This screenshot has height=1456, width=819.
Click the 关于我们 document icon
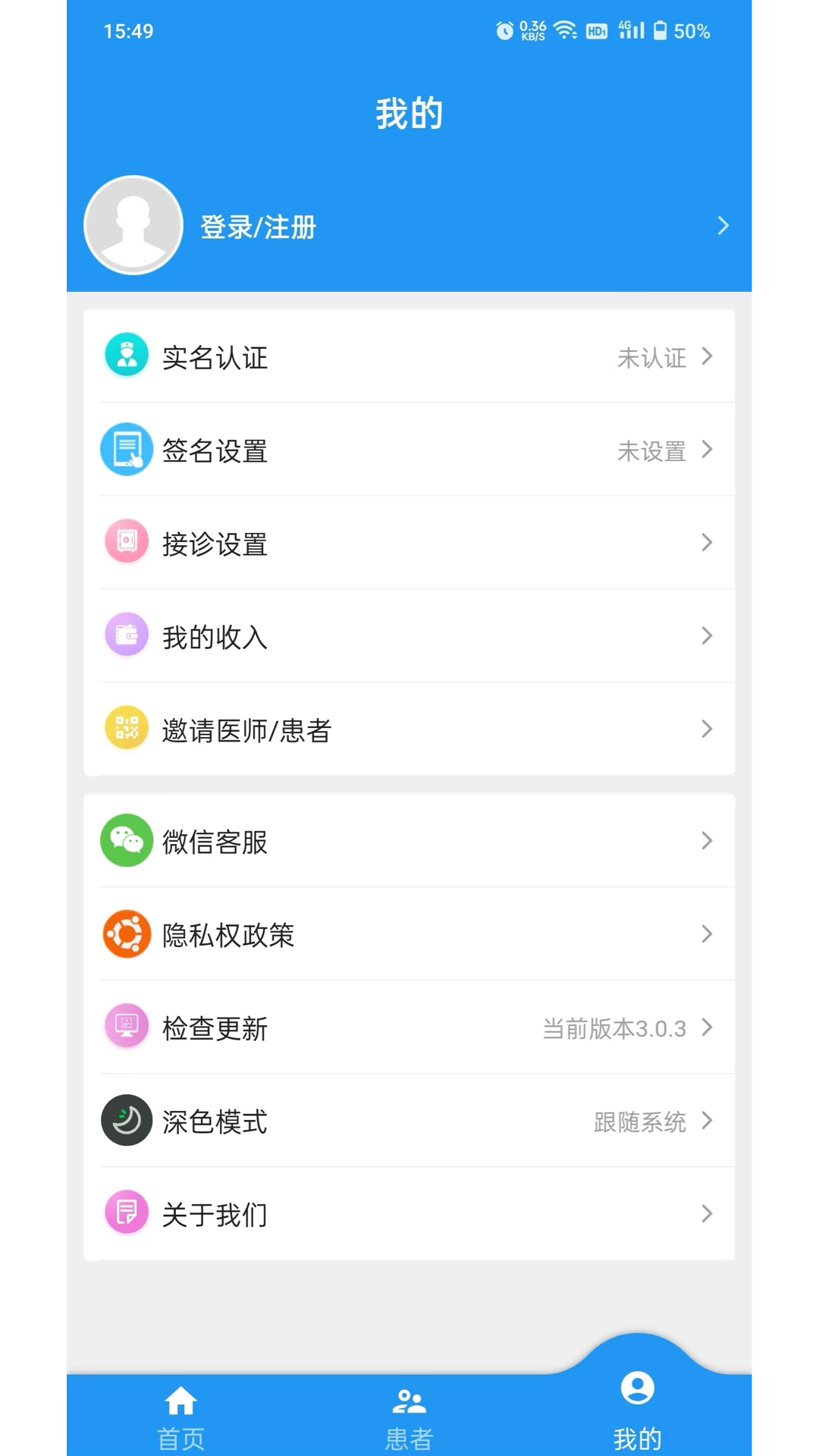point(127,1213)
